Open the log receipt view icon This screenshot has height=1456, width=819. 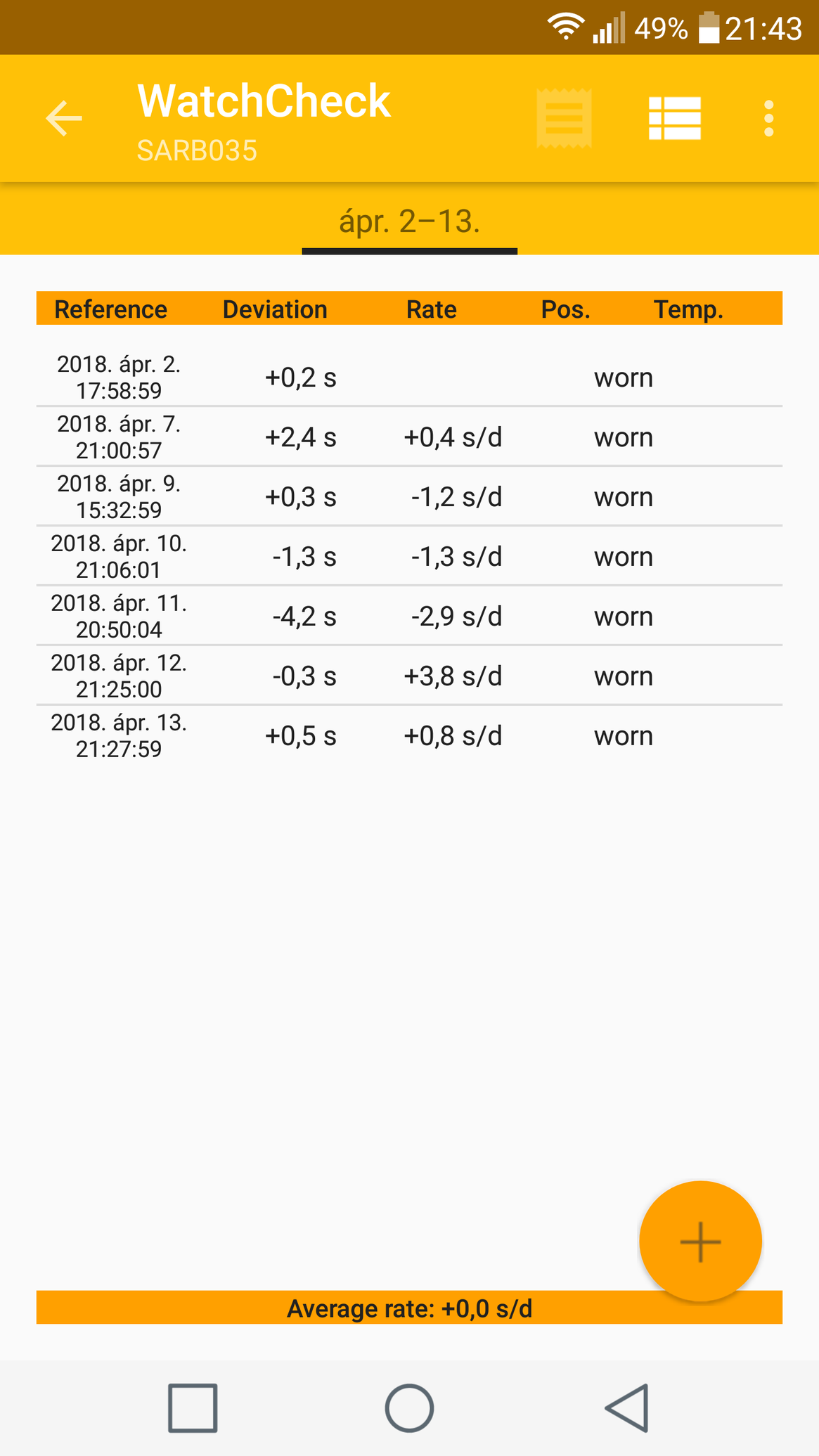(x=564, y=118)
